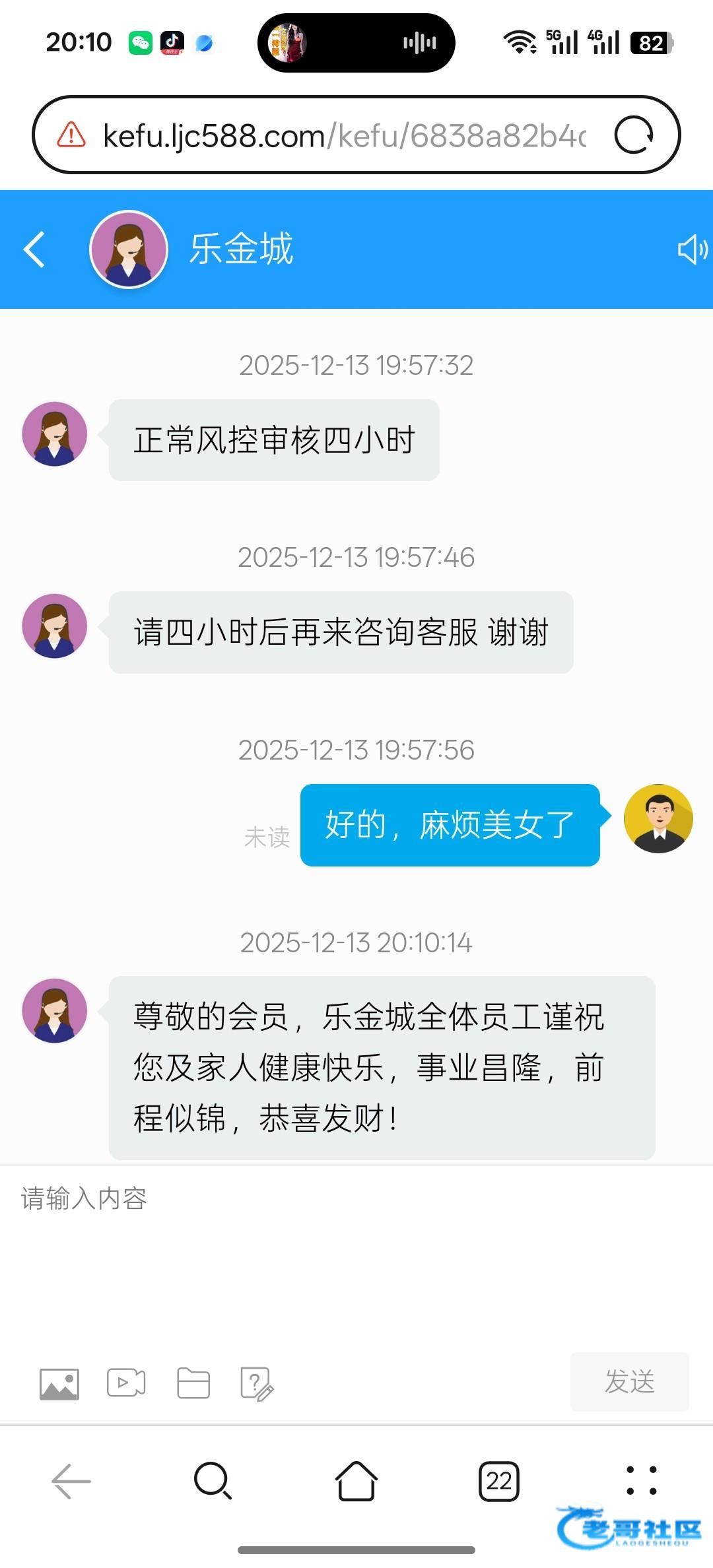The height and width of the screenshot is (1568, 713).
Task: Attach a picture to the chat
Action: pos(59,1383)
